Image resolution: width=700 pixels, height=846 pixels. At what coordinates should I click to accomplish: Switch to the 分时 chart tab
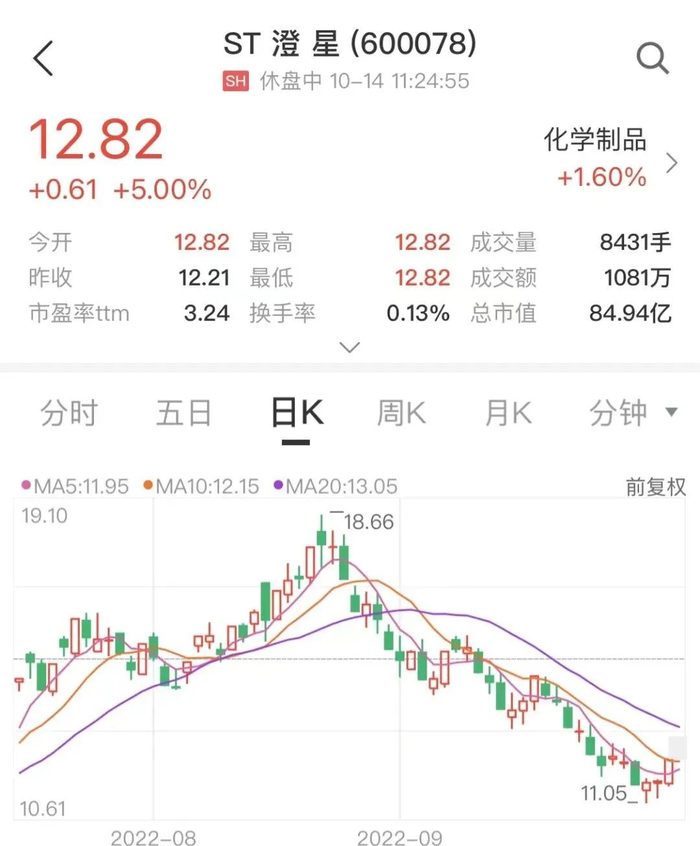[x=69, y=412]
